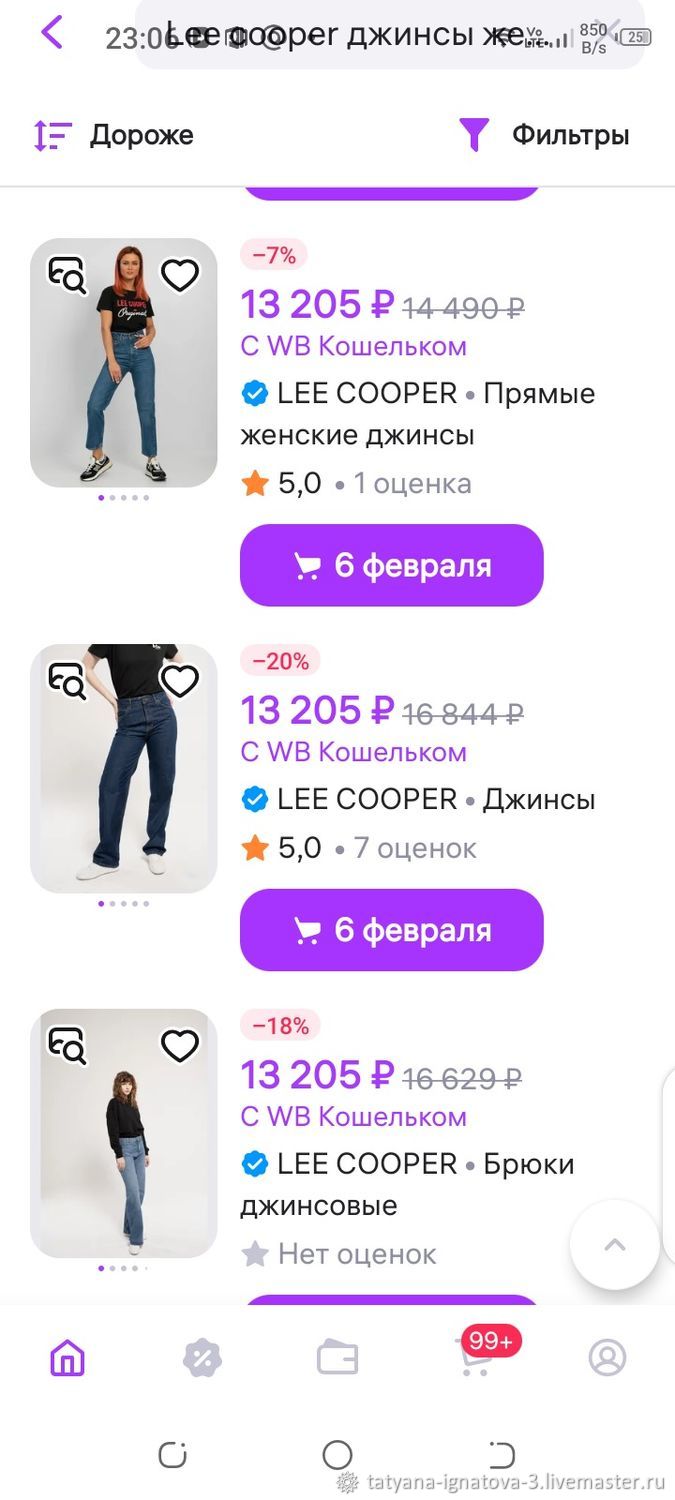This screenshot has height=1500, width=675.
Task: Open the Прямые женские джинсы product photo
Action: coord(124,380)
